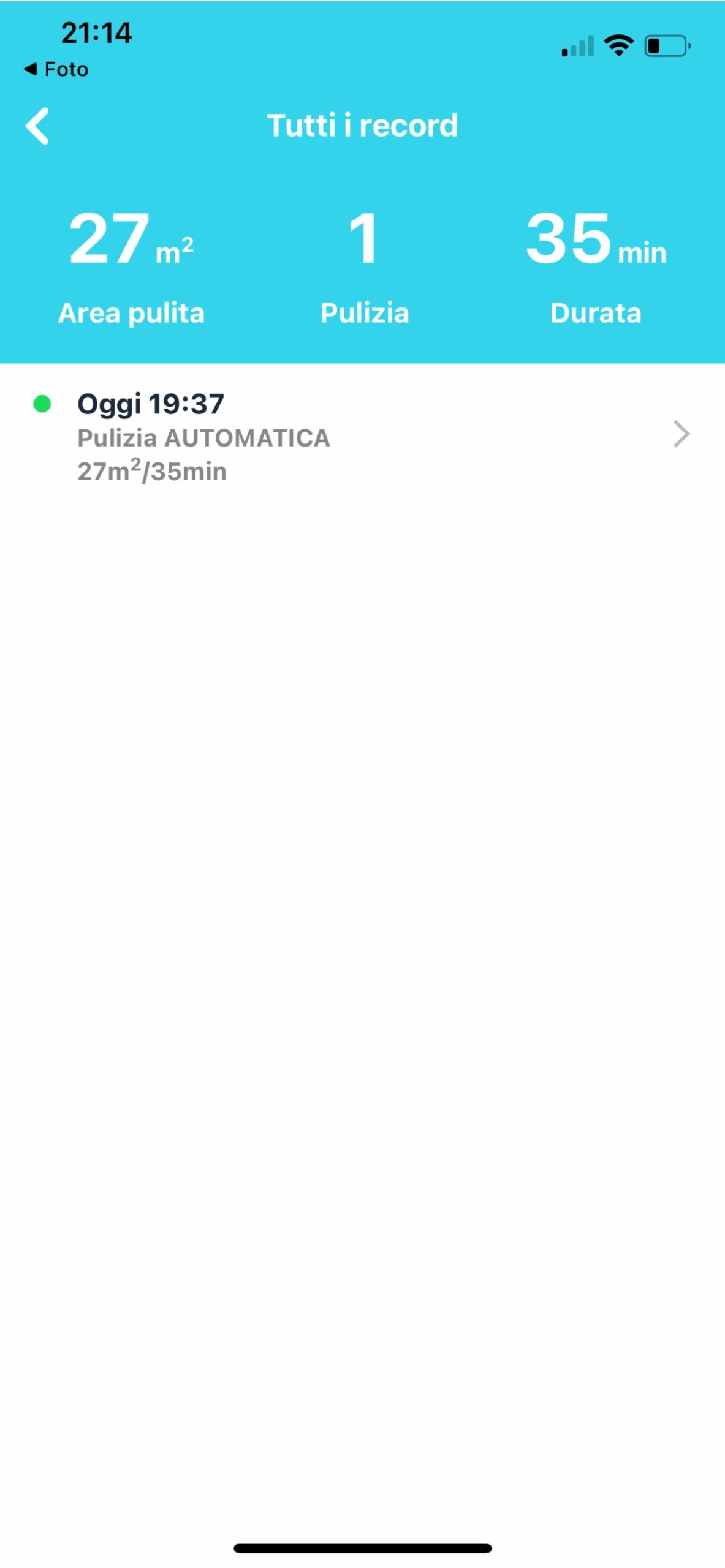
Task: Return to the Foto app
Action: pyautogui.click(x=56, y=69)
